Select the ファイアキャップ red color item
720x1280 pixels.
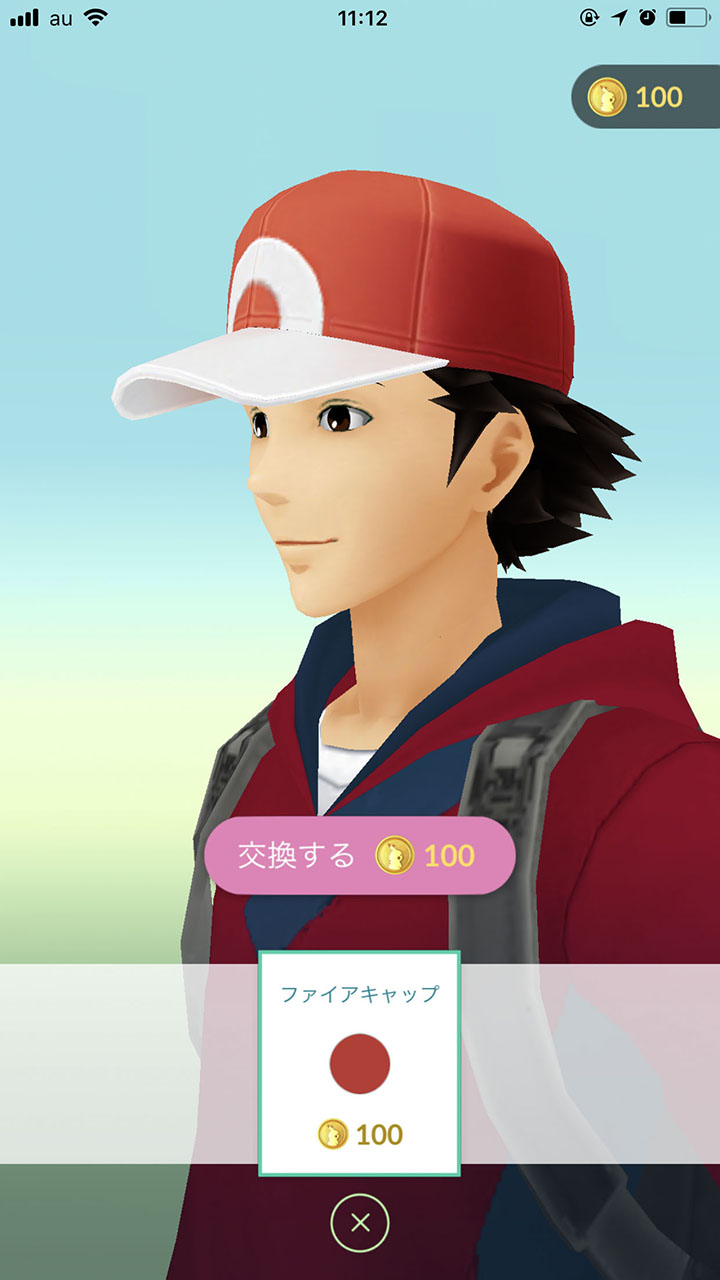359,1063
